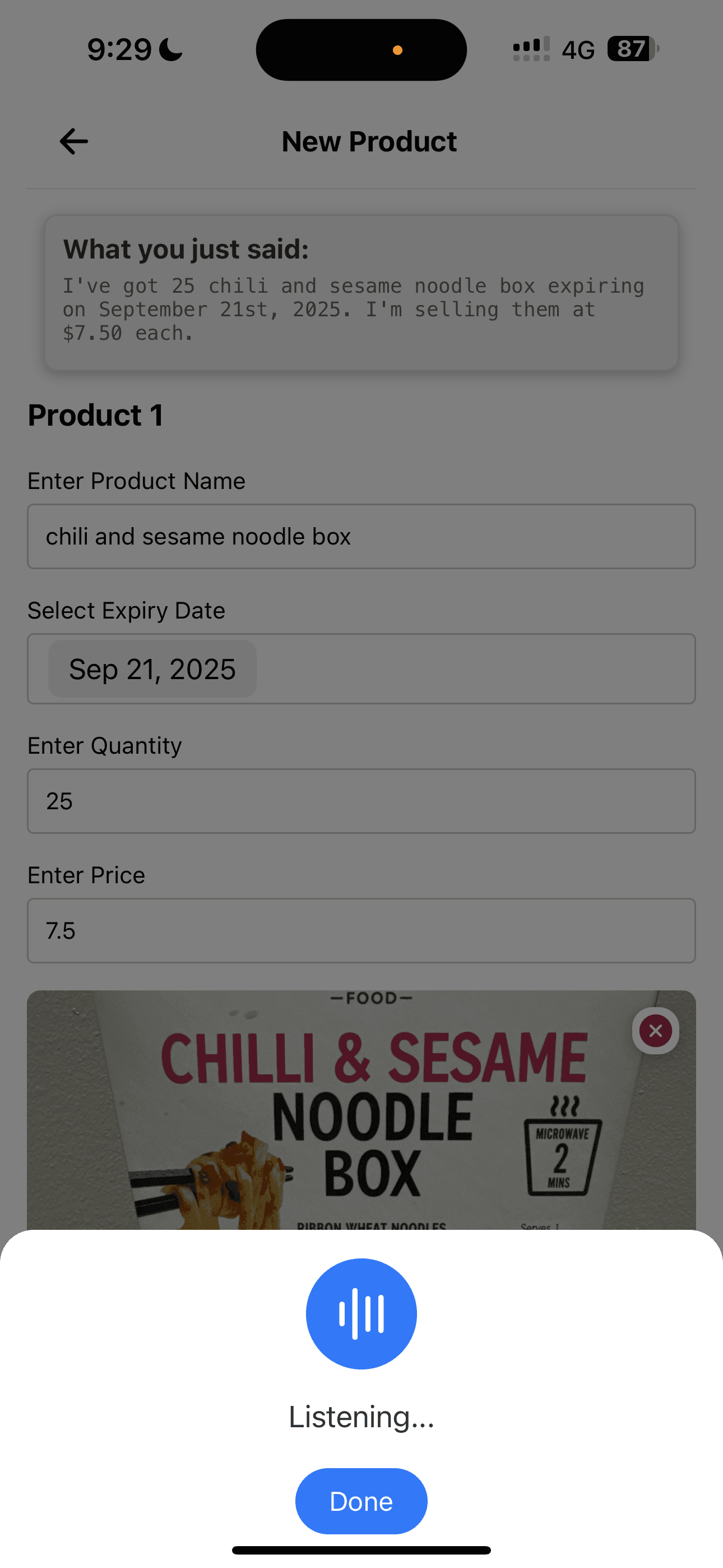
Task: Open the Sep 21, 2025 expiry date picker
Action: 152,669
